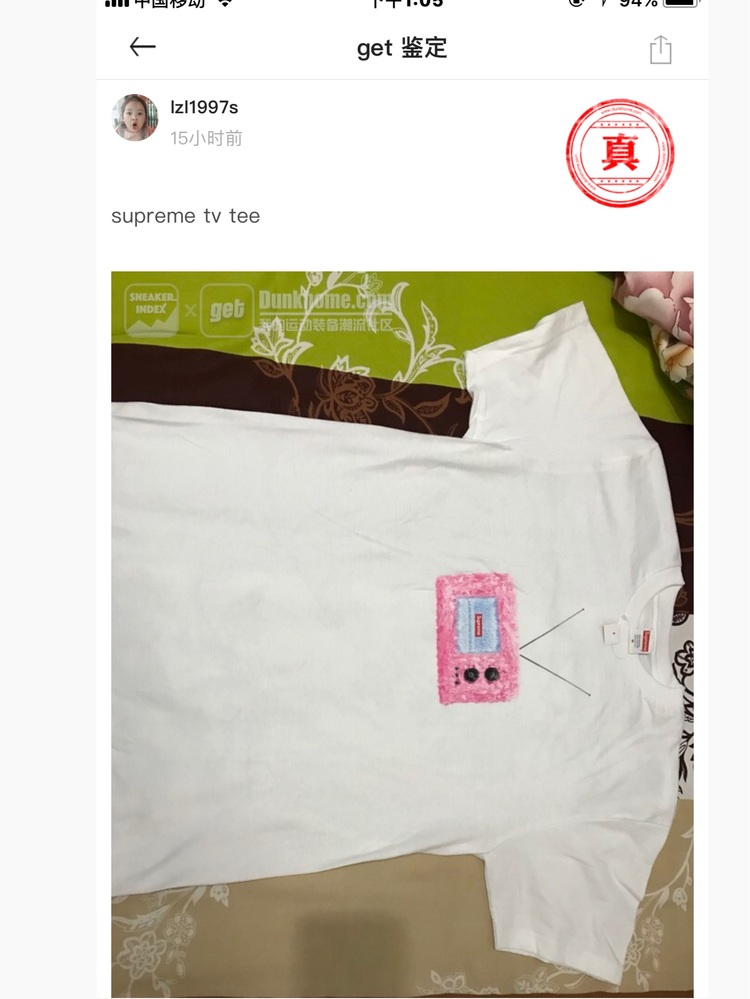The width and height of the screenshot is (750, 999).
Task: View the supreme tv tee photo
Action: (402, 633)
